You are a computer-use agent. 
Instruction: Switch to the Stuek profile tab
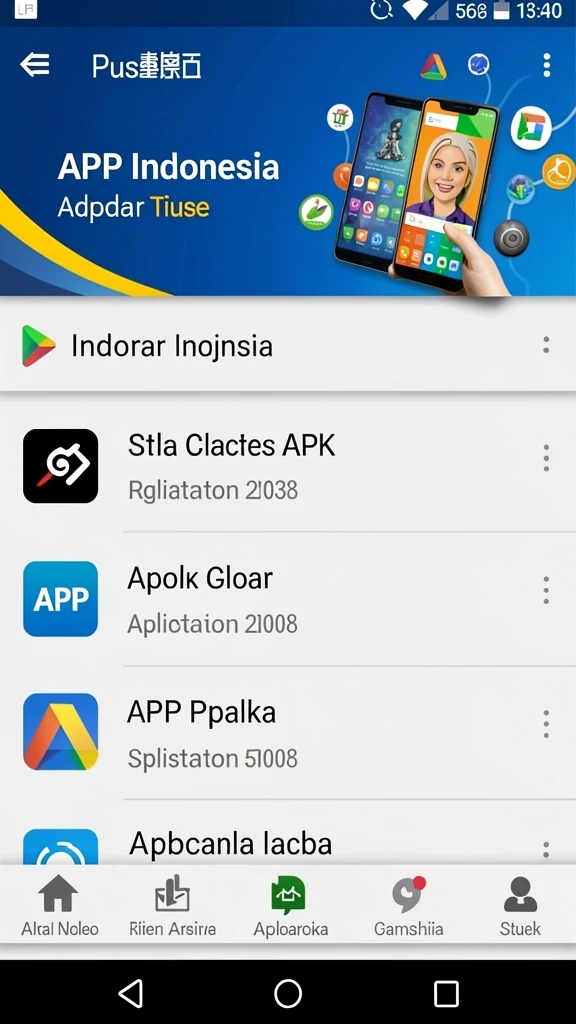pos(520,906)
